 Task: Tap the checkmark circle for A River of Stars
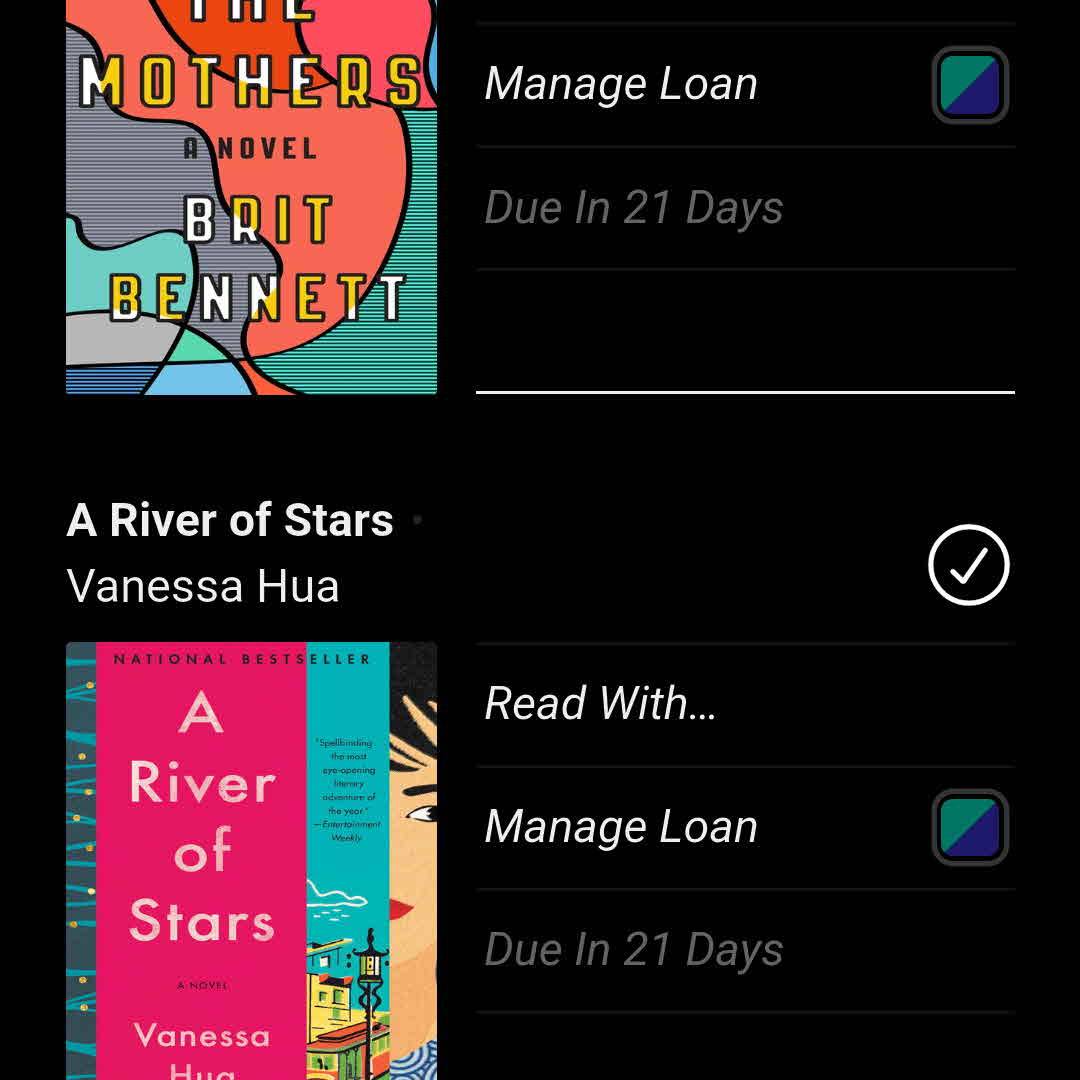968,565
